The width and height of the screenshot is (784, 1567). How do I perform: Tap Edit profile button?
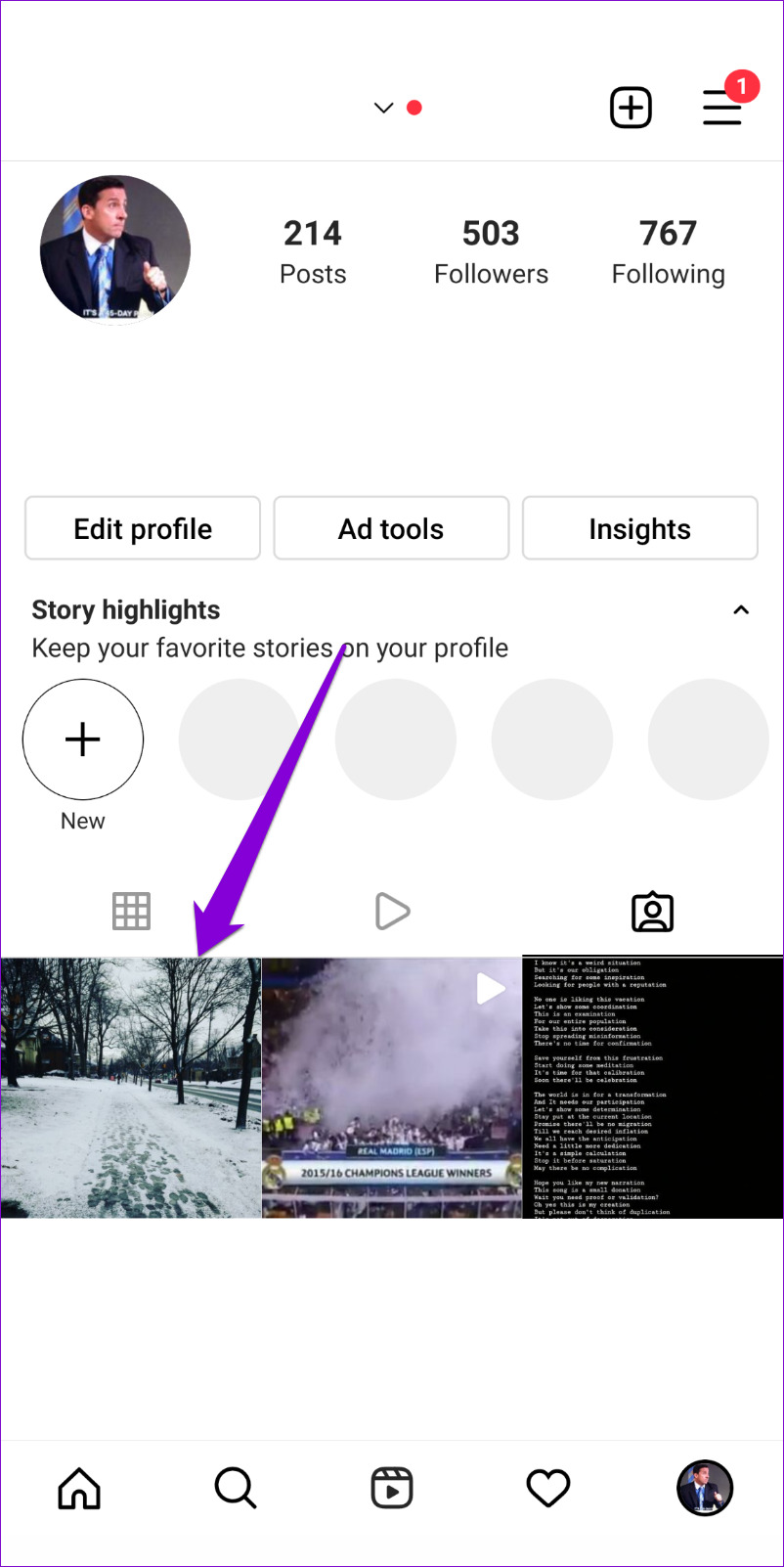click(x=143, y=528)
